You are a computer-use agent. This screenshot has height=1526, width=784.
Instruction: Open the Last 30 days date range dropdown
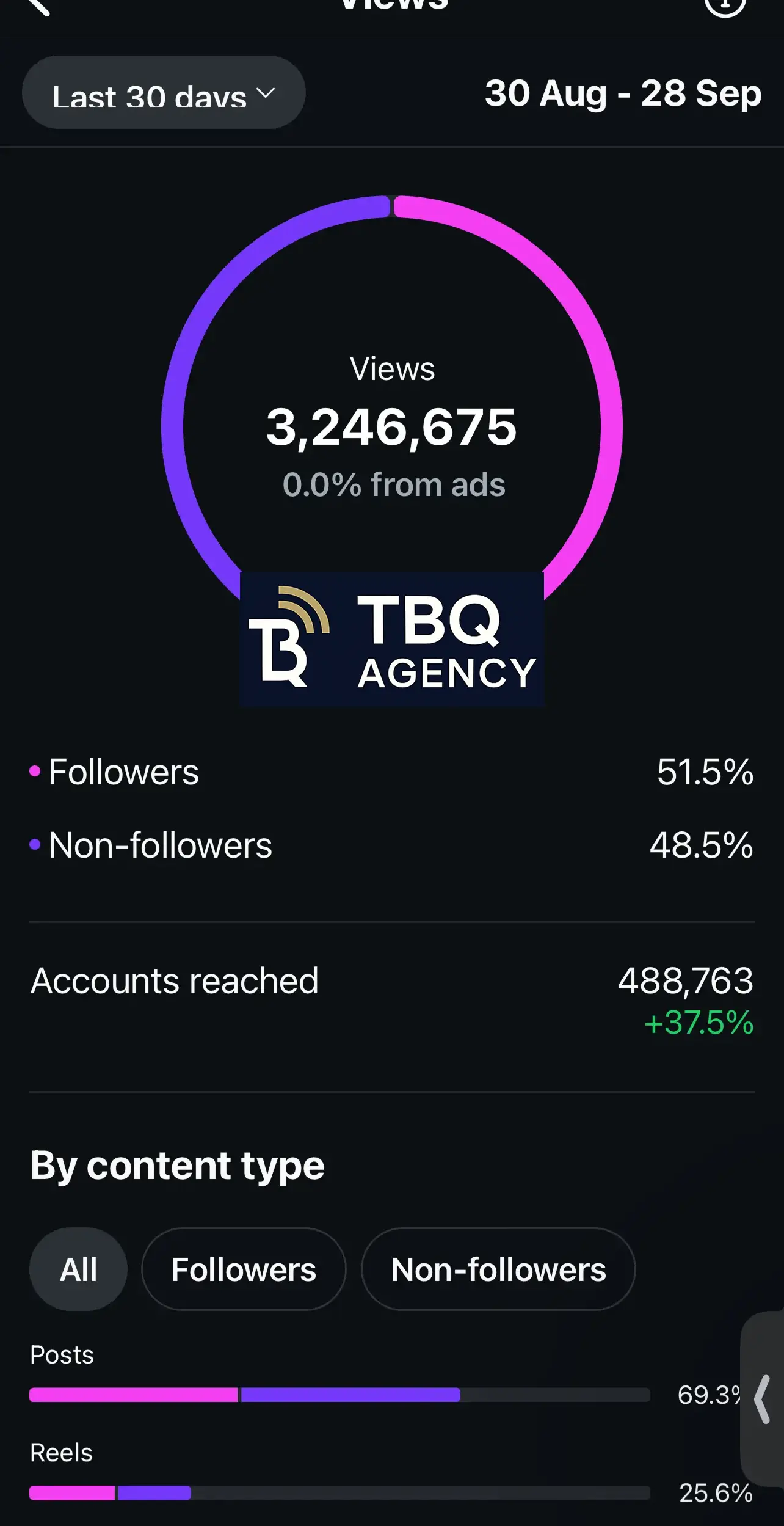click(164, 93)
